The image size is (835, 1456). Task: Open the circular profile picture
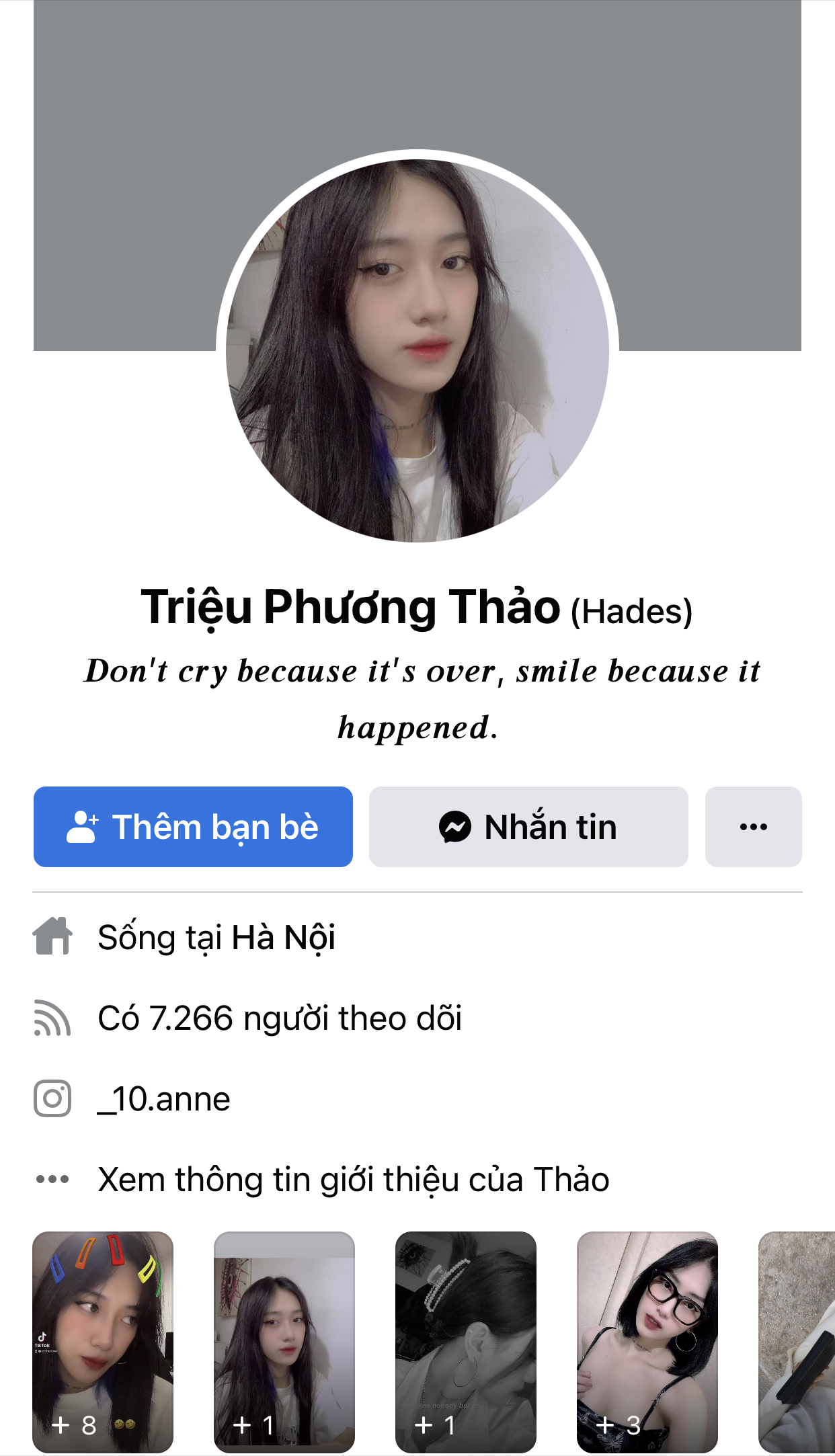tap(417, 350)
